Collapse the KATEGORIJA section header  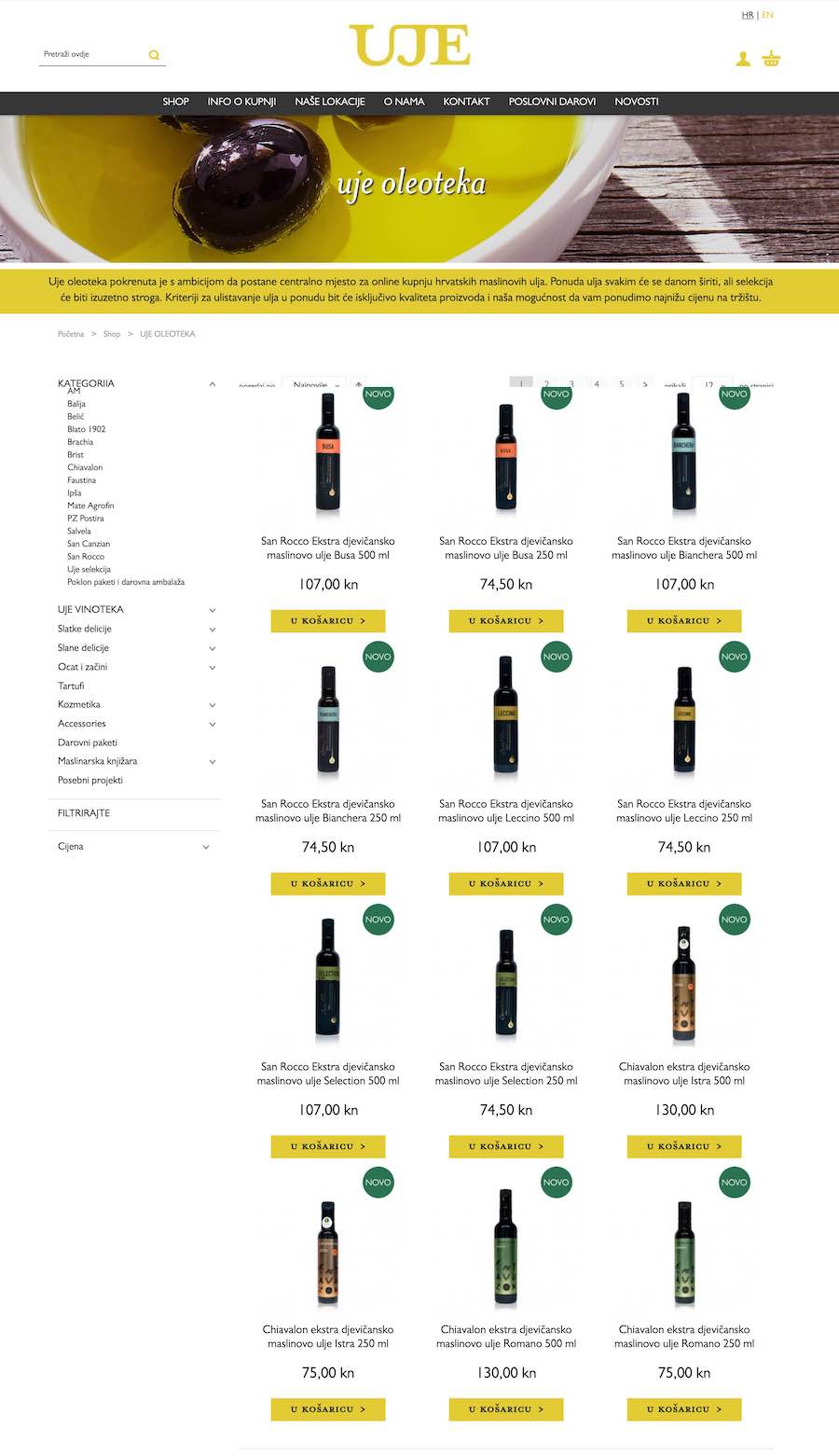pos(212,383)
